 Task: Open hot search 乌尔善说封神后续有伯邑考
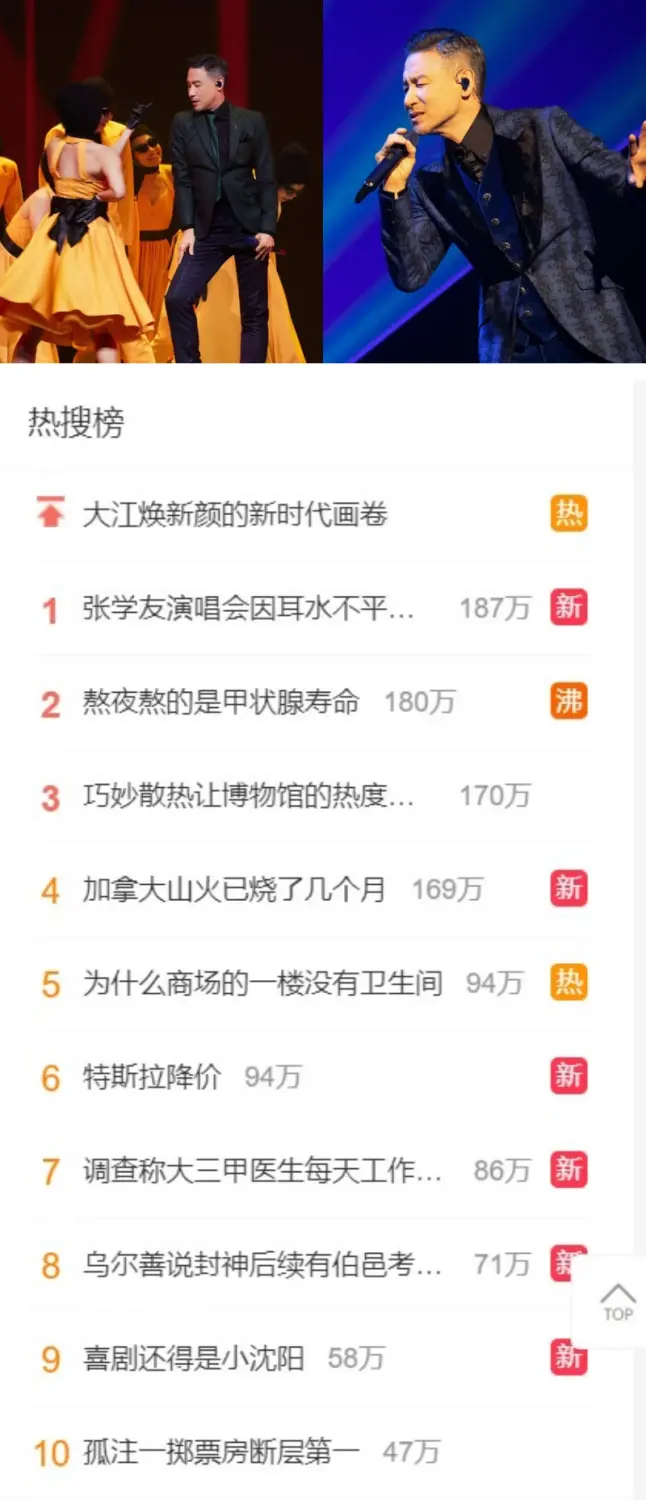262,1265
